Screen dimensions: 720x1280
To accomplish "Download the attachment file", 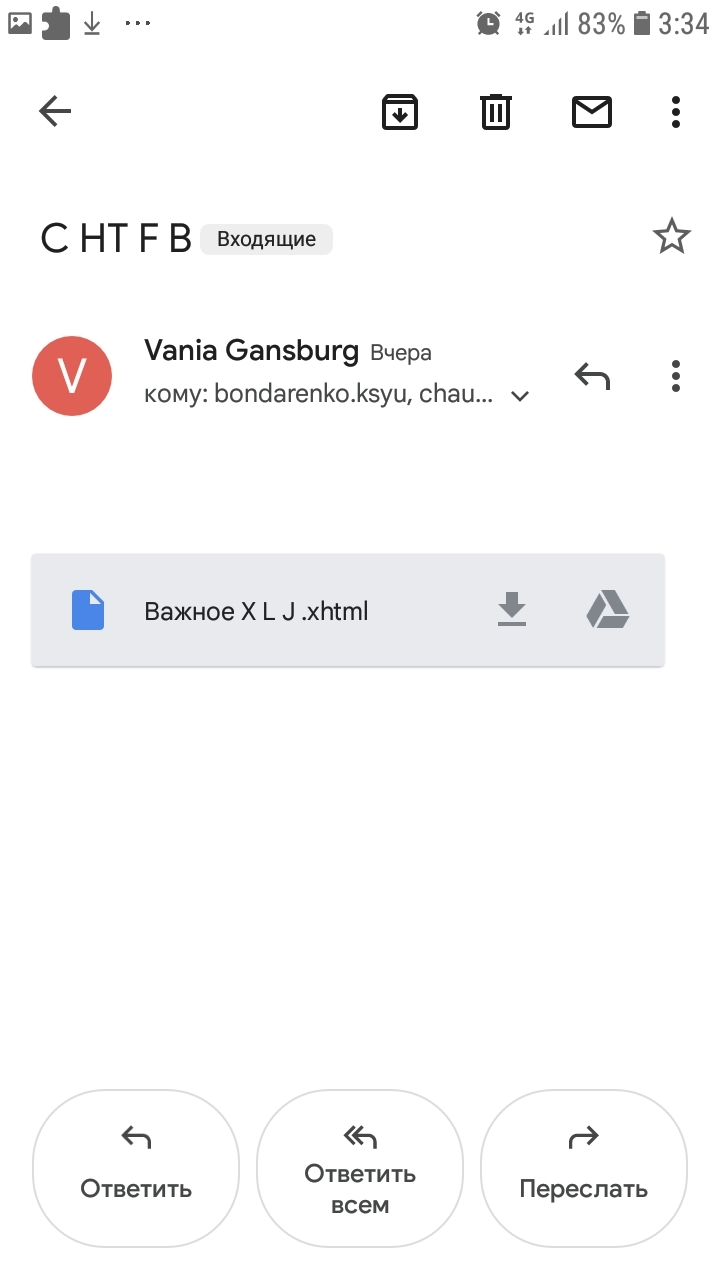I will pyautogui.click(x=512, y=609).
